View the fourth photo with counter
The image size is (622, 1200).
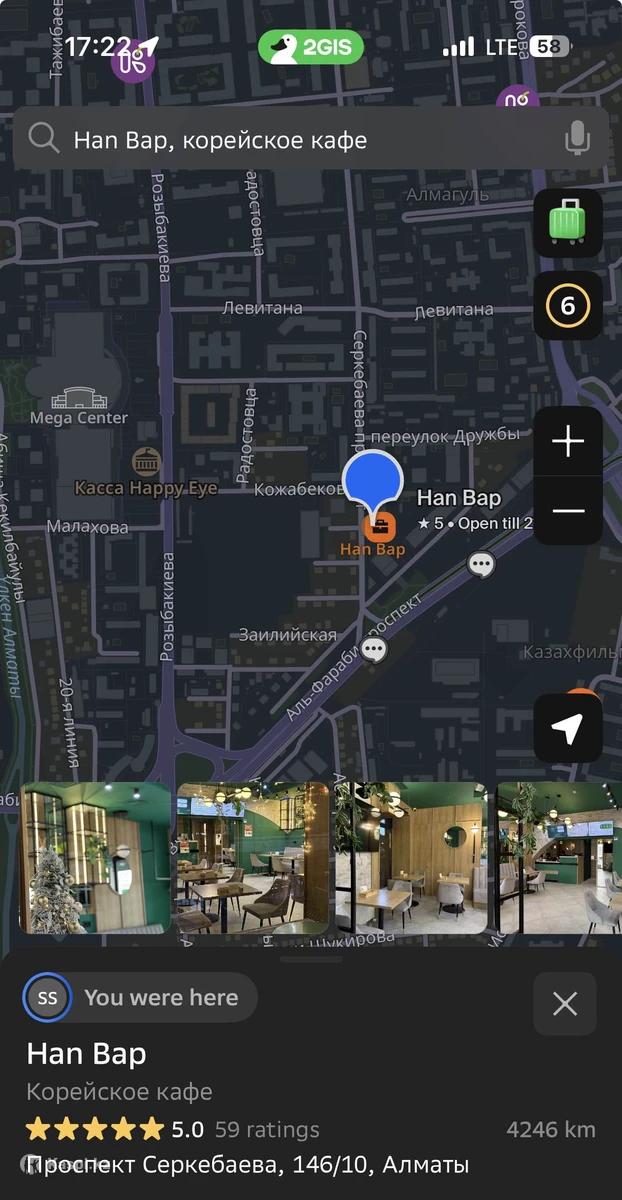point(558,858)
